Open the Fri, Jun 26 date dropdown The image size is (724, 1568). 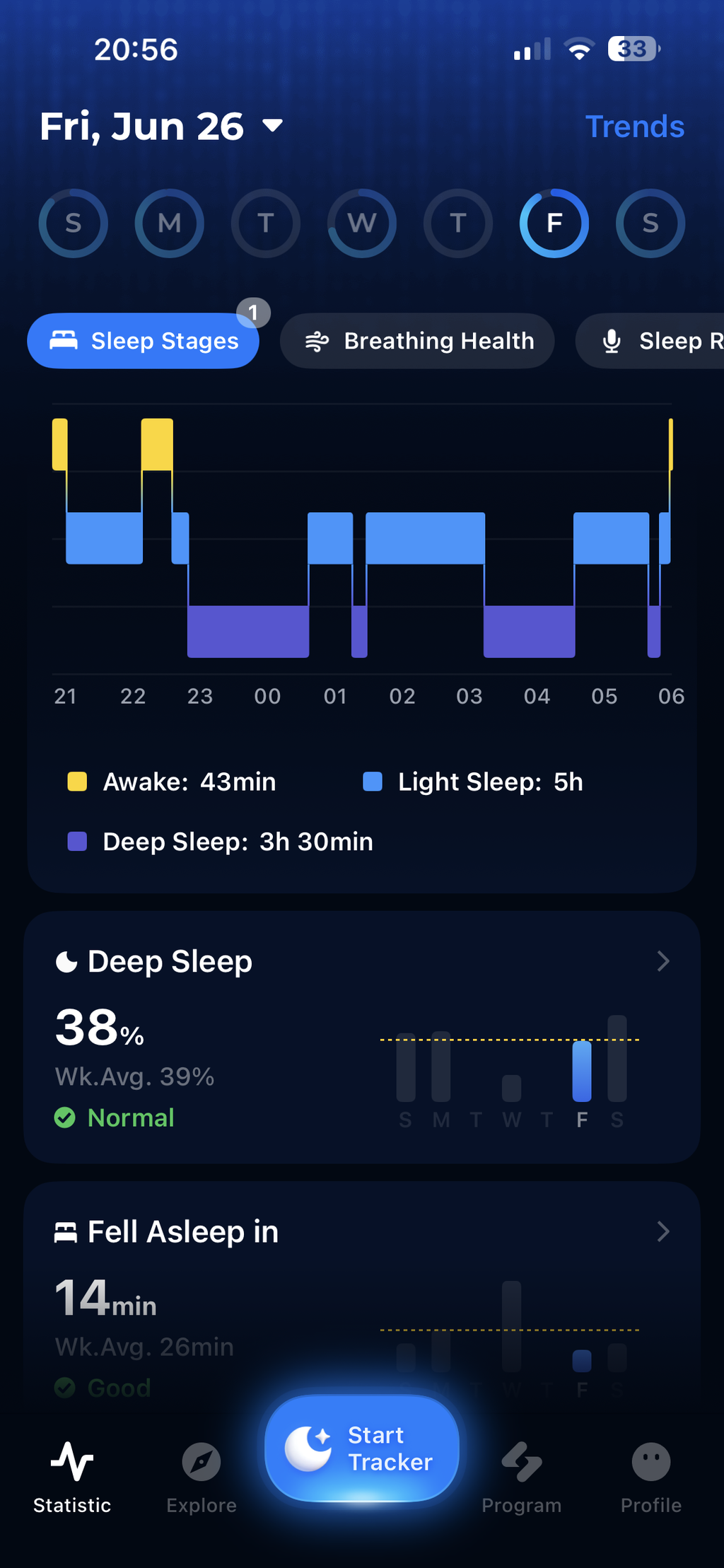(x=161, y=127)
